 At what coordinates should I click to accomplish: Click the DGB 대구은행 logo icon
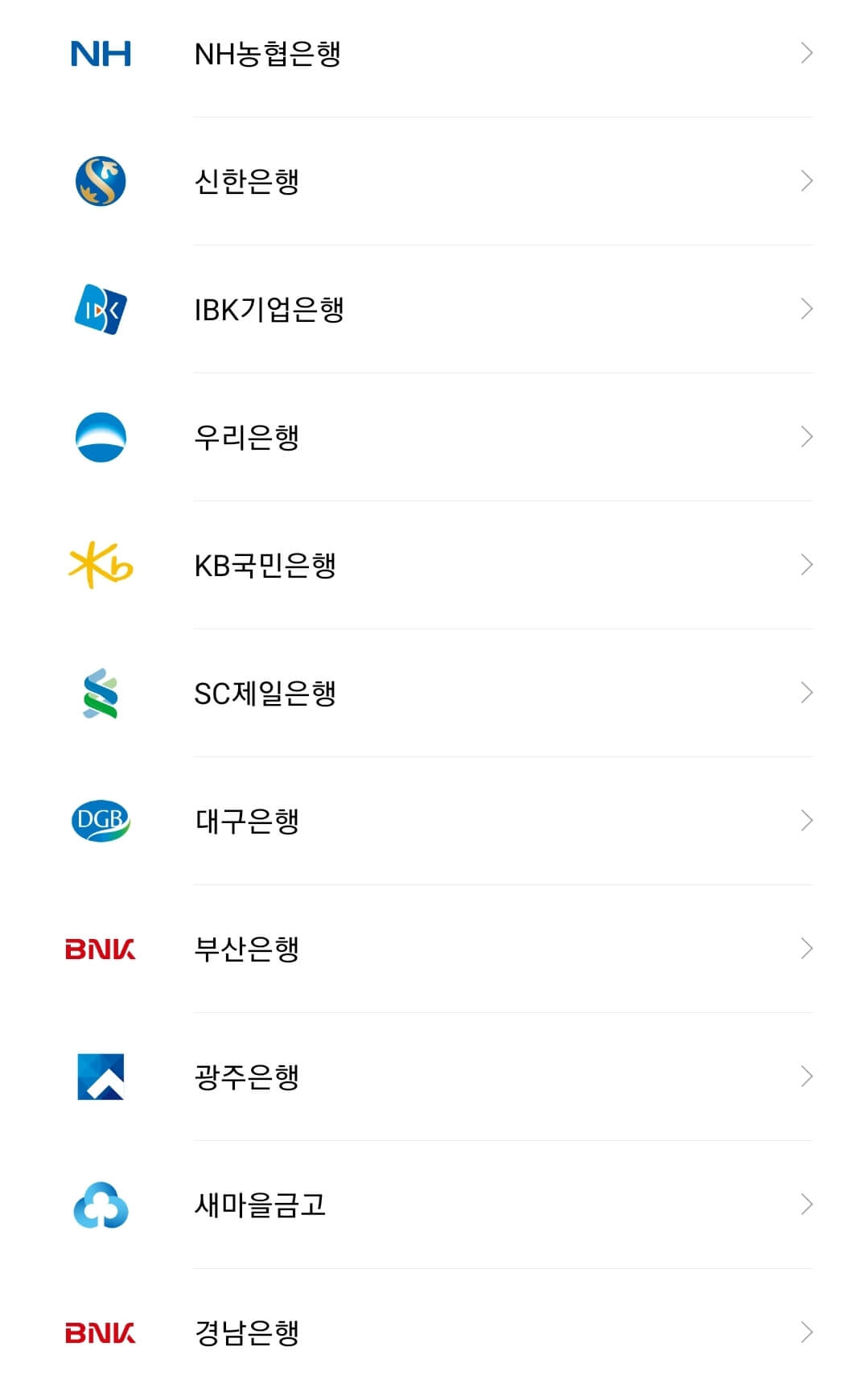[100, 820]
